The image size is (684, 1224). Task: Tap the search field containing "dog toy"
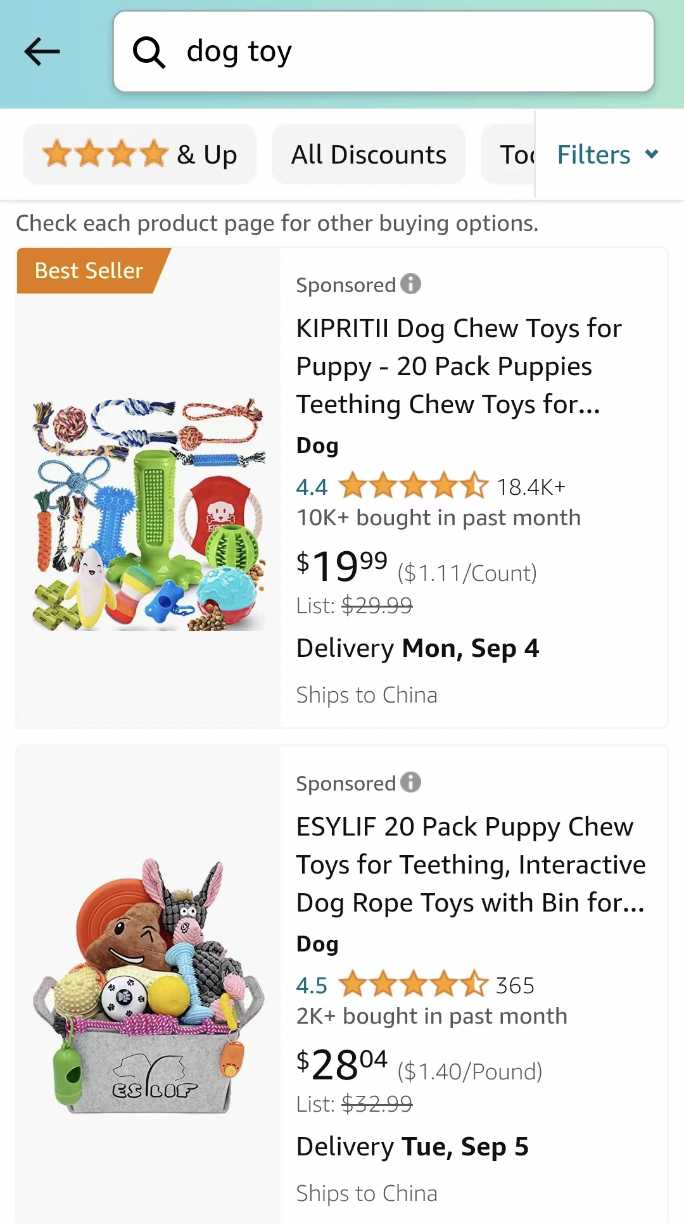pos(400,52)
